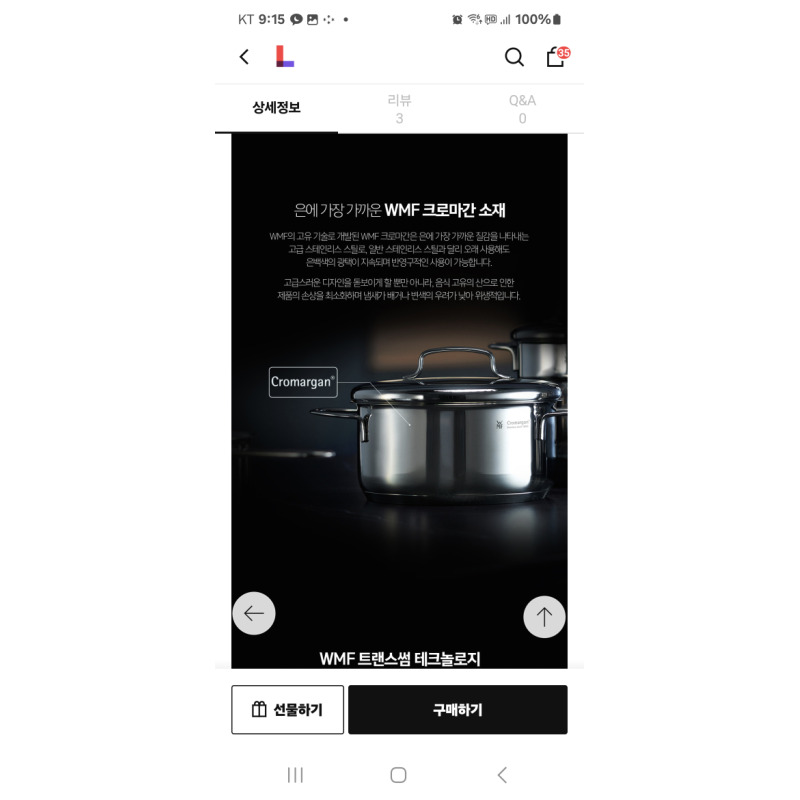This screenshot has width=800, height=800.
Task: Switch to the Q&A tab
Action: pos(522,109)
